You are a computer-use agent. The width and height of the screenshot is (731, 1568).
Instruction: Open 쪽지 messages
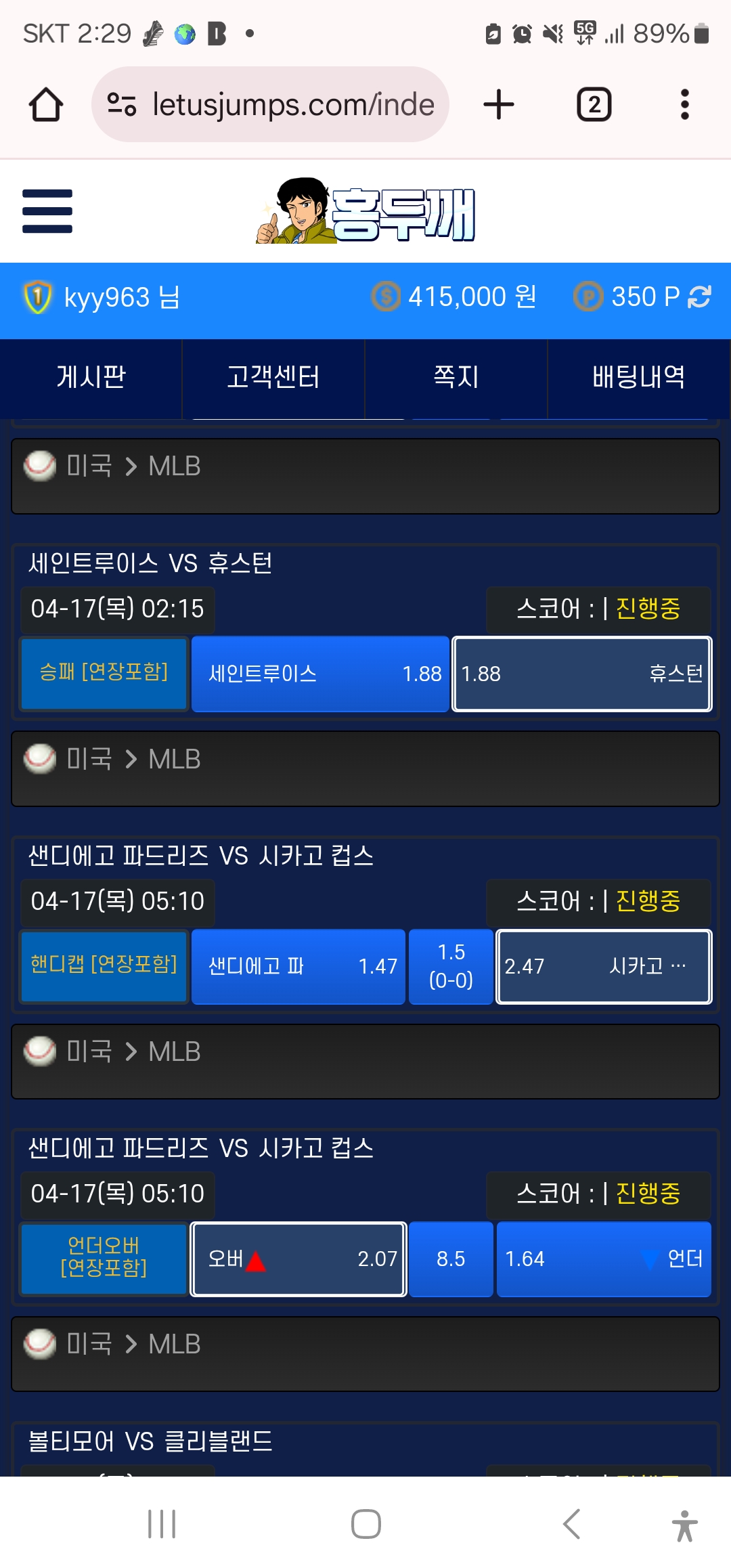click(x=456, y=377)
